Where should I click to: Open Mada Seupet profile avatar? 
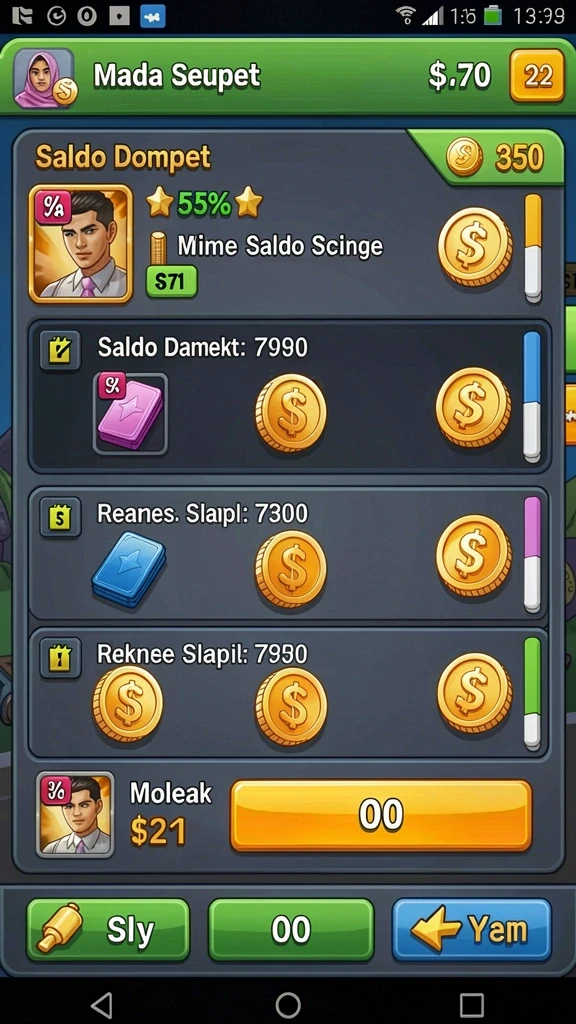click(44, 78)
